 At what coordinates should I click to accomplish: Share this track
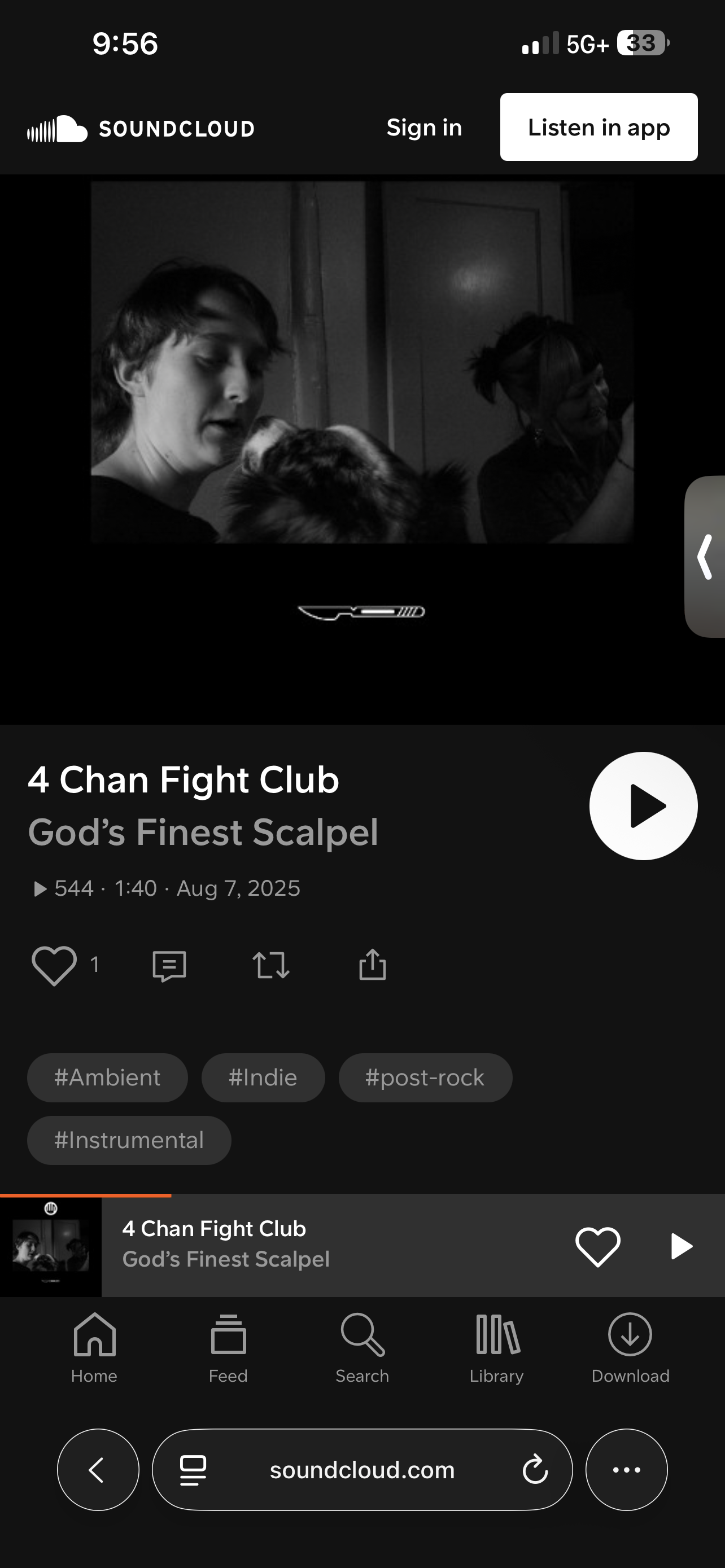373,965
